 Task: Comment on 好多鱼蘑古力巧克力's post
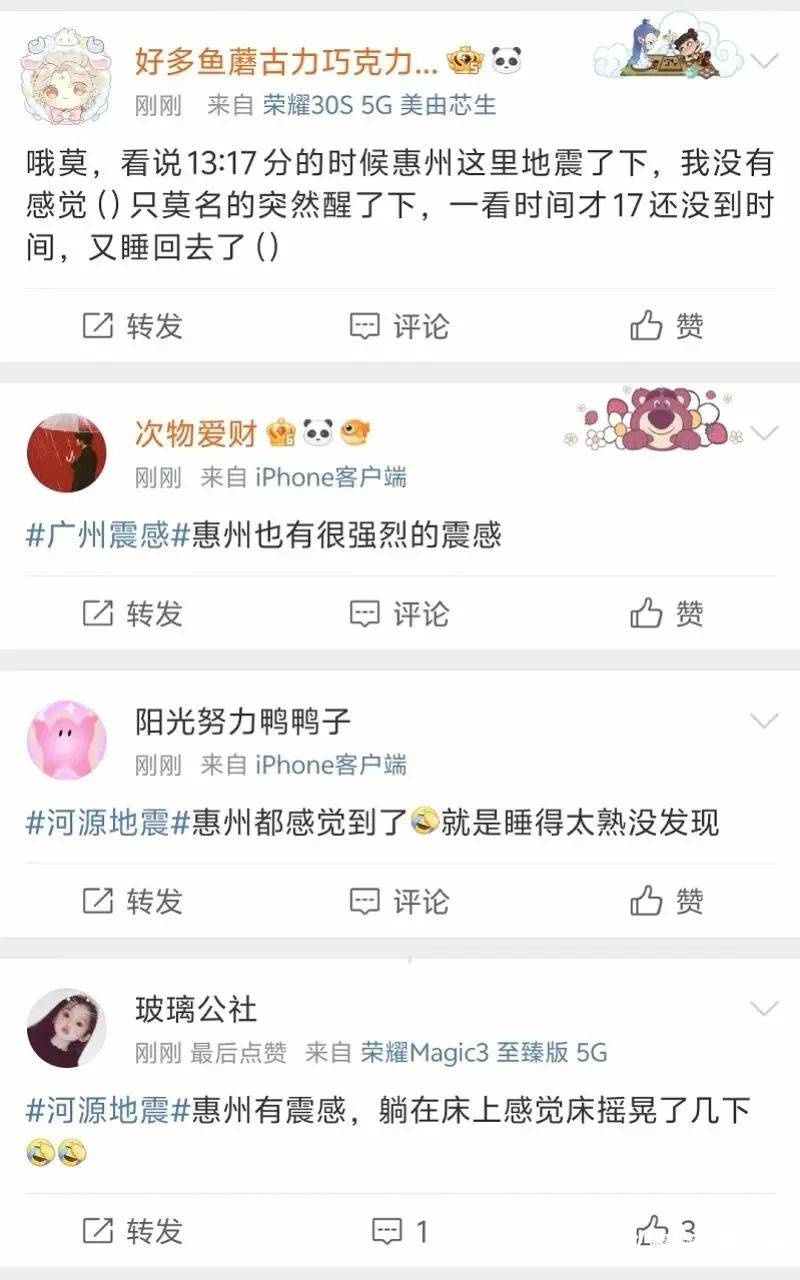(x=398, y=326)
